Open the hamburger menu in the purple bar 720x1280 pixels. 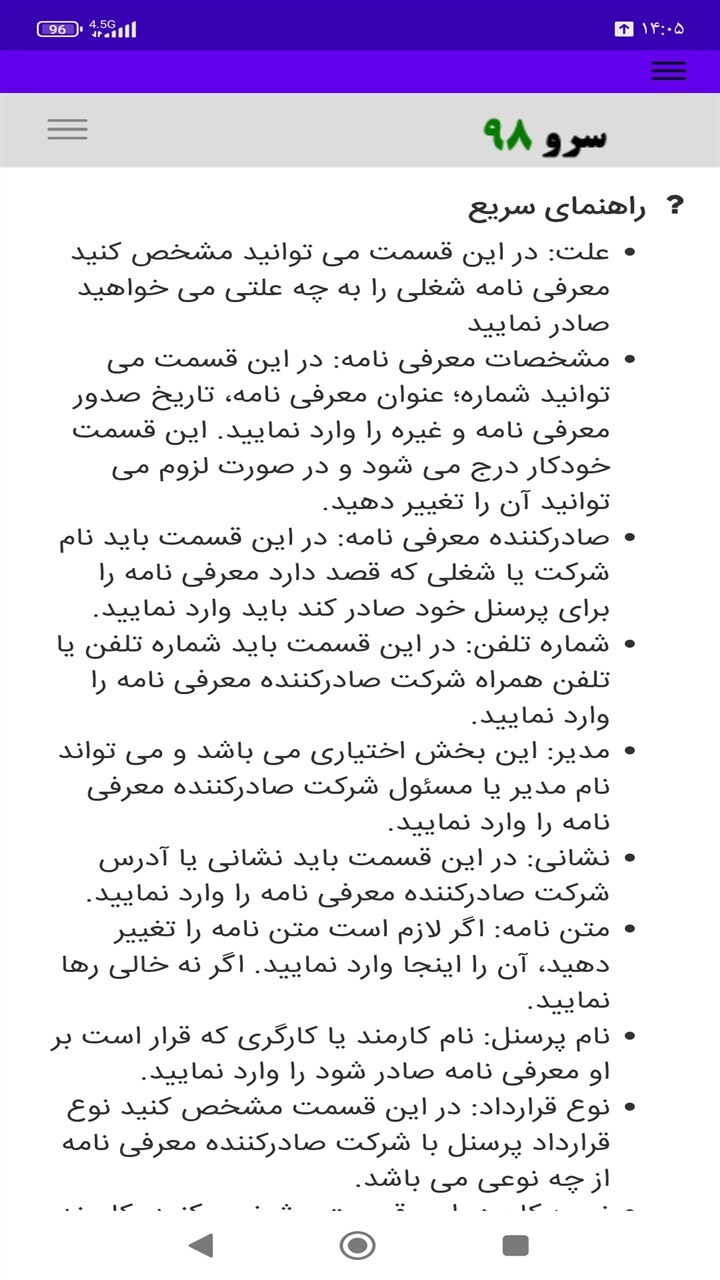[668, 71]
